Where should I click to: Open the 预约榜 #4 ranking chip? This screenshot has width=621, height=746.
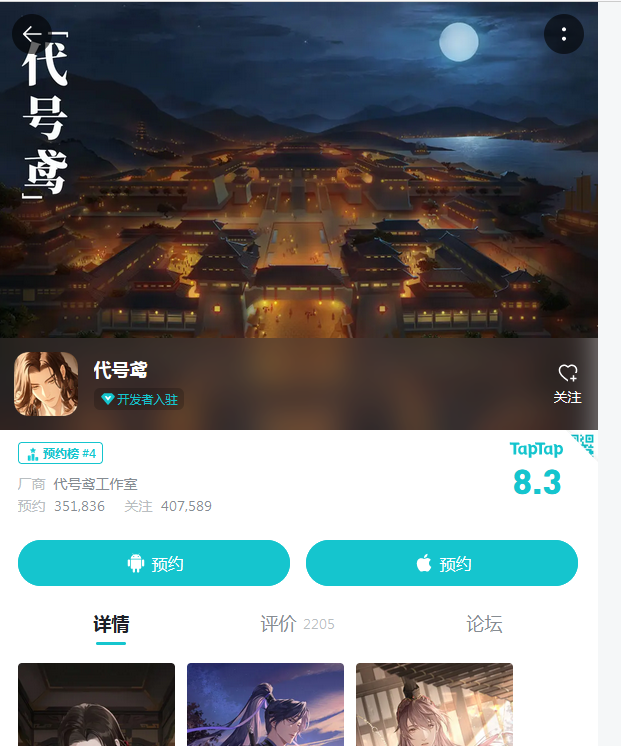(61, 453)
